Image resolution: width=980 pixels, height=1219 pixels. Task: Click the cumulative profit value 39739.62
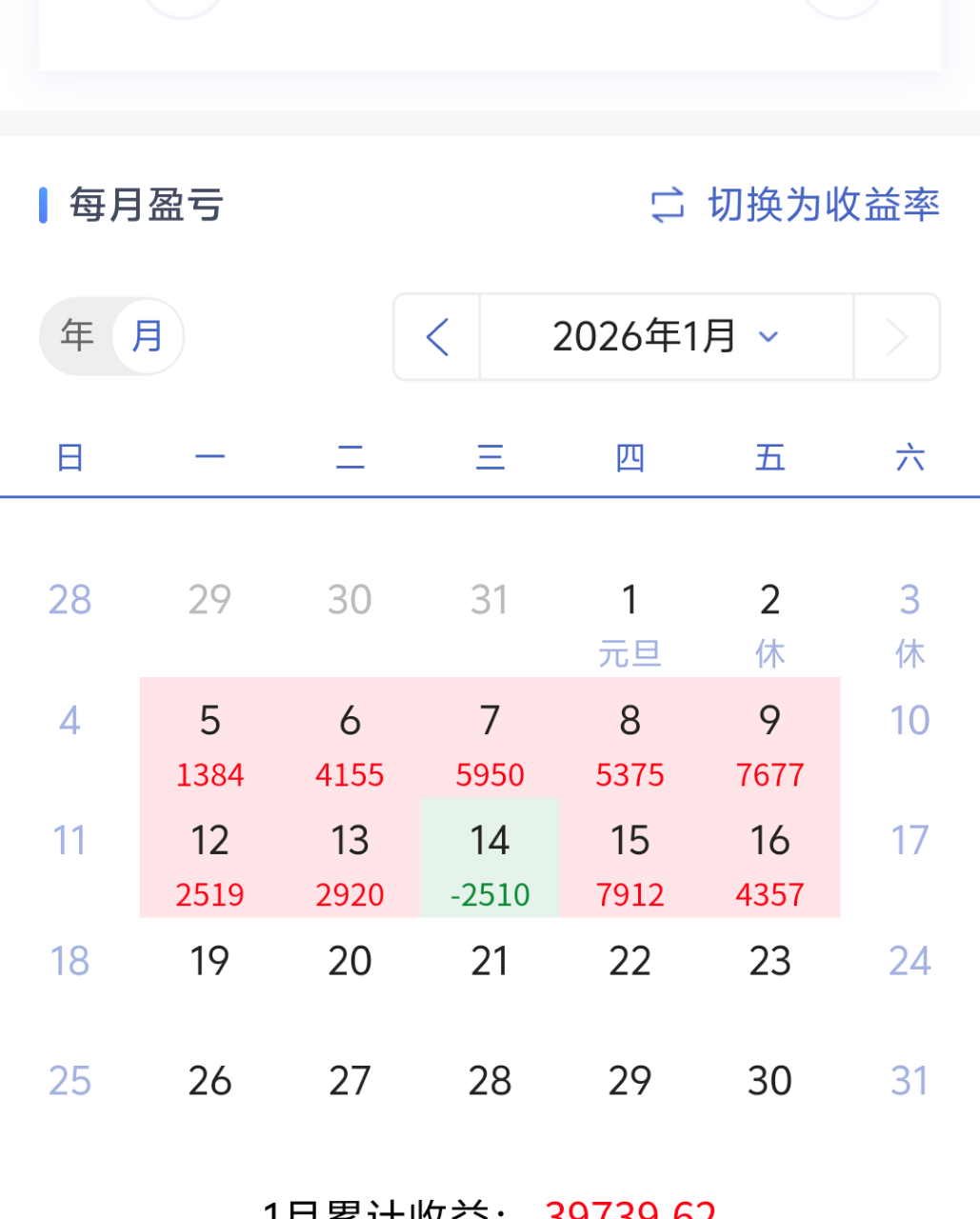click(x=630, y=1209)
